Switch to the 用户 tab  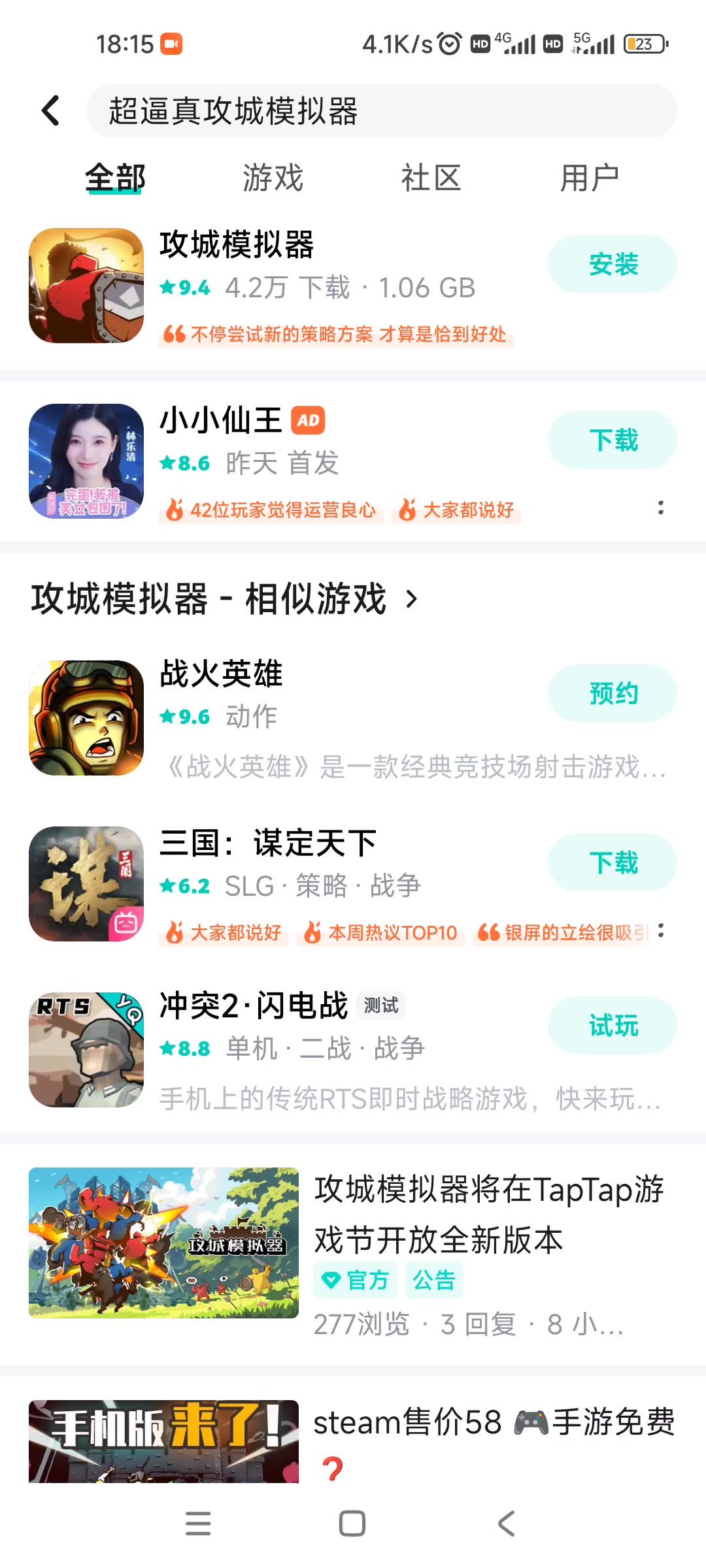point(589,178)
